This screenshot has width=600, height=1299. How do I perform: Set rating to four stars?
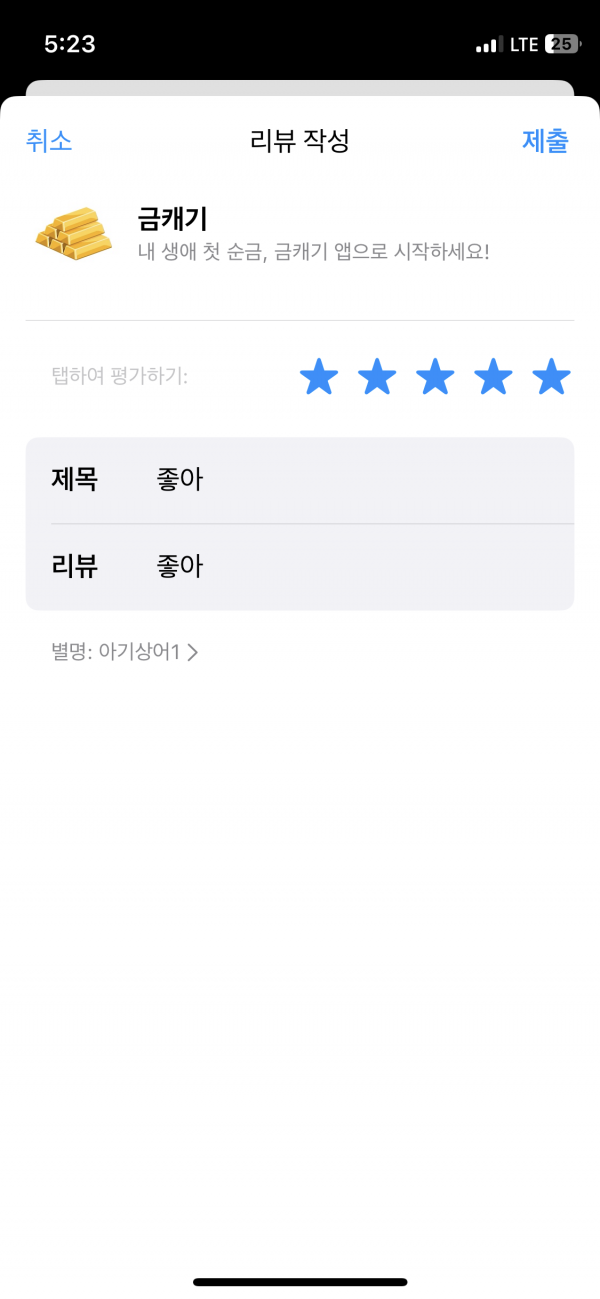point(493,378)
